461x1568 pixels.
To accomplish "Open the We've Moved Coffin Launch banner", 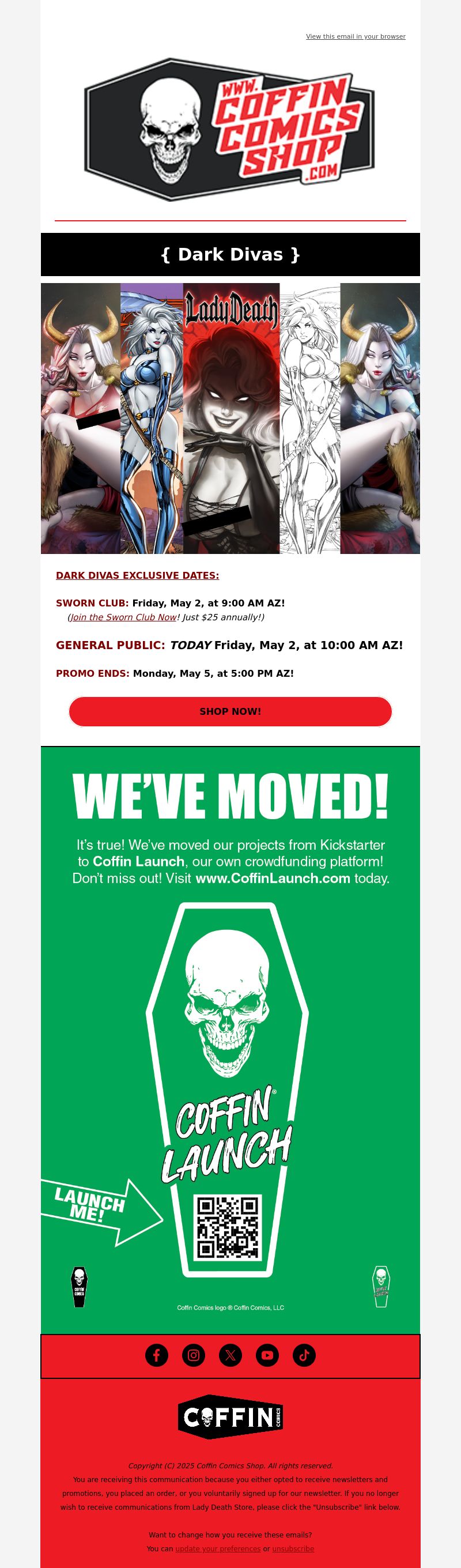I will point(230,1035).
